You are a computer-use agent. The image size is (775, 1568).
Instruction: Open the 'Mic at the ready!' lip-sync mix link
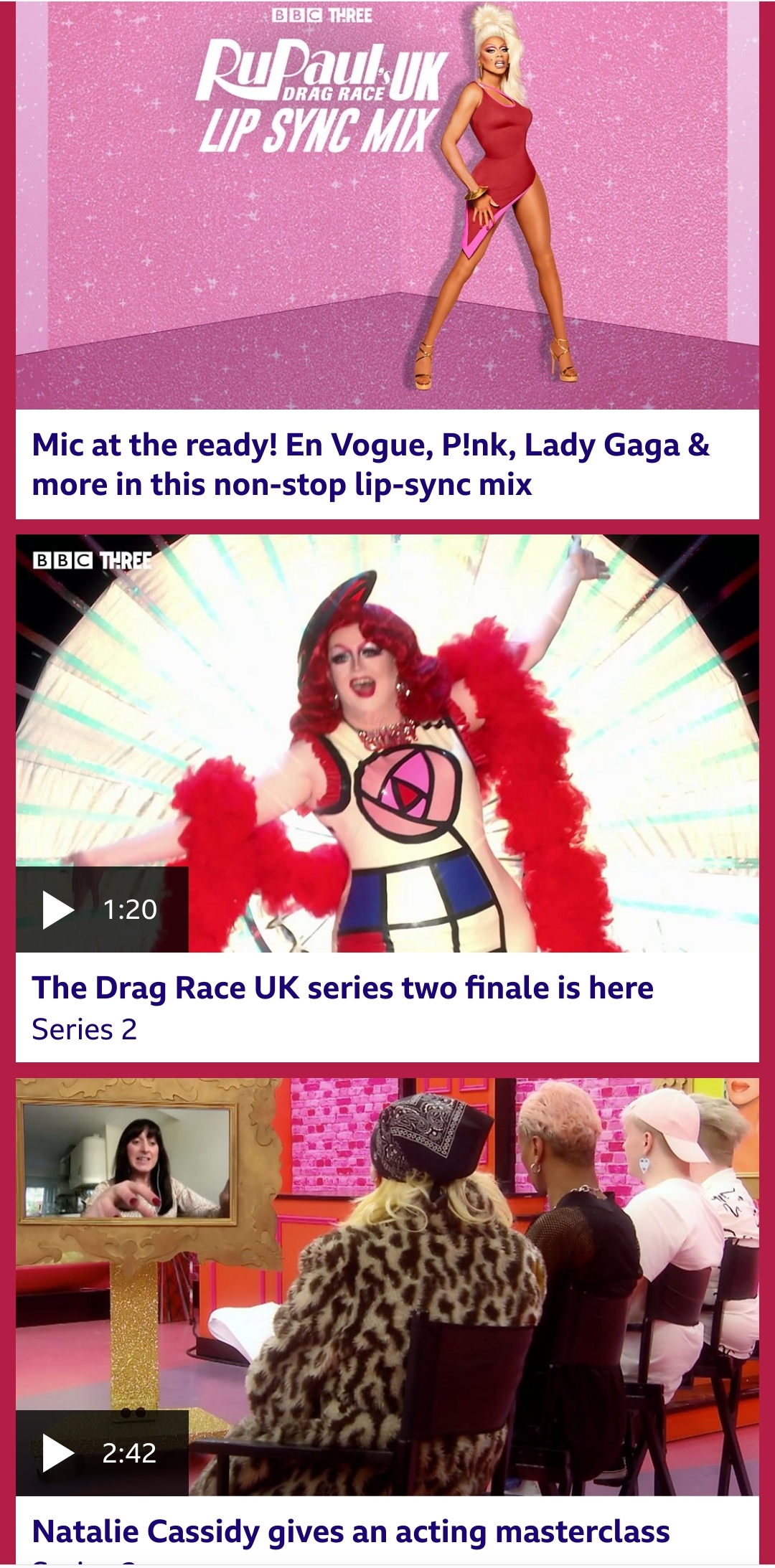(x=370, y=464)
